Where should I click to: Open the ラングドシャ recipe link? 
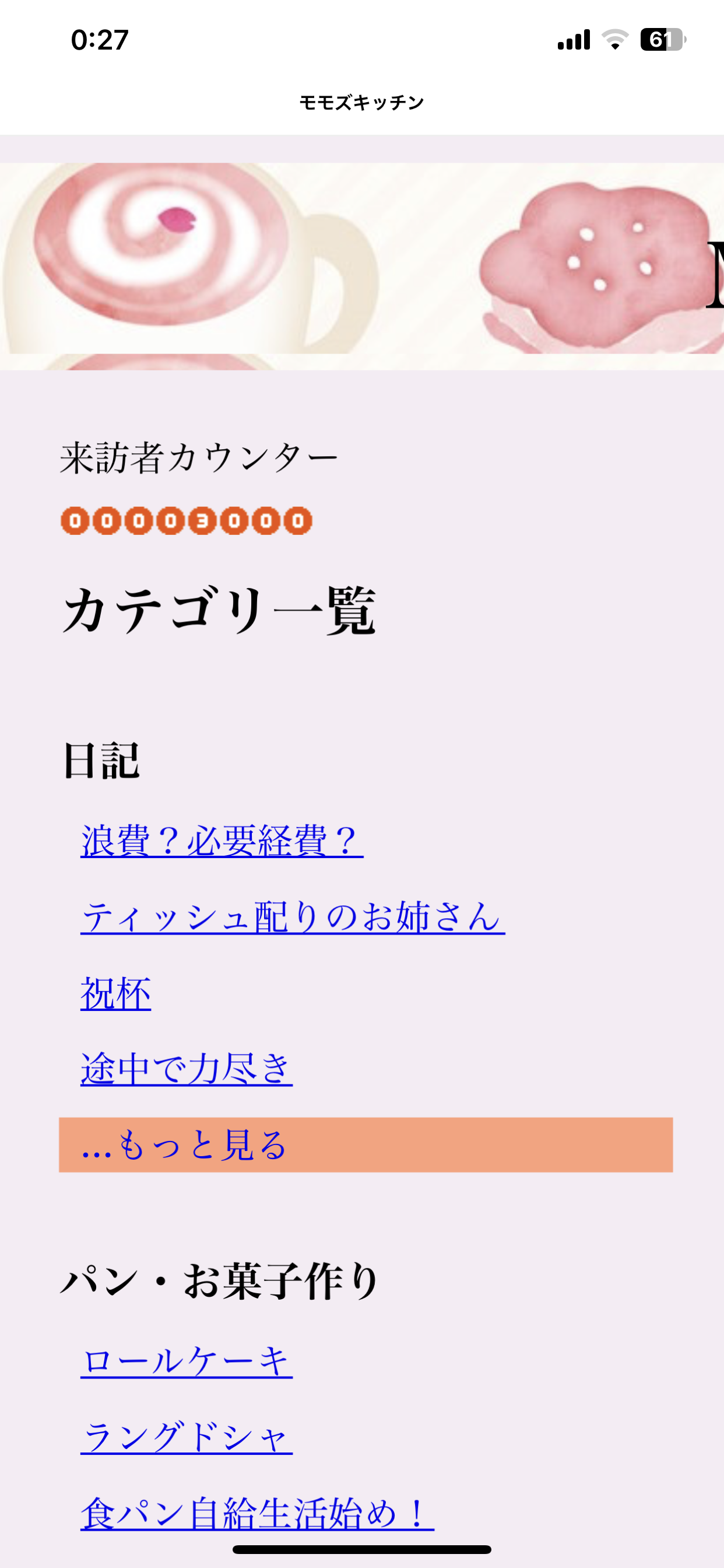[186, 1437]
